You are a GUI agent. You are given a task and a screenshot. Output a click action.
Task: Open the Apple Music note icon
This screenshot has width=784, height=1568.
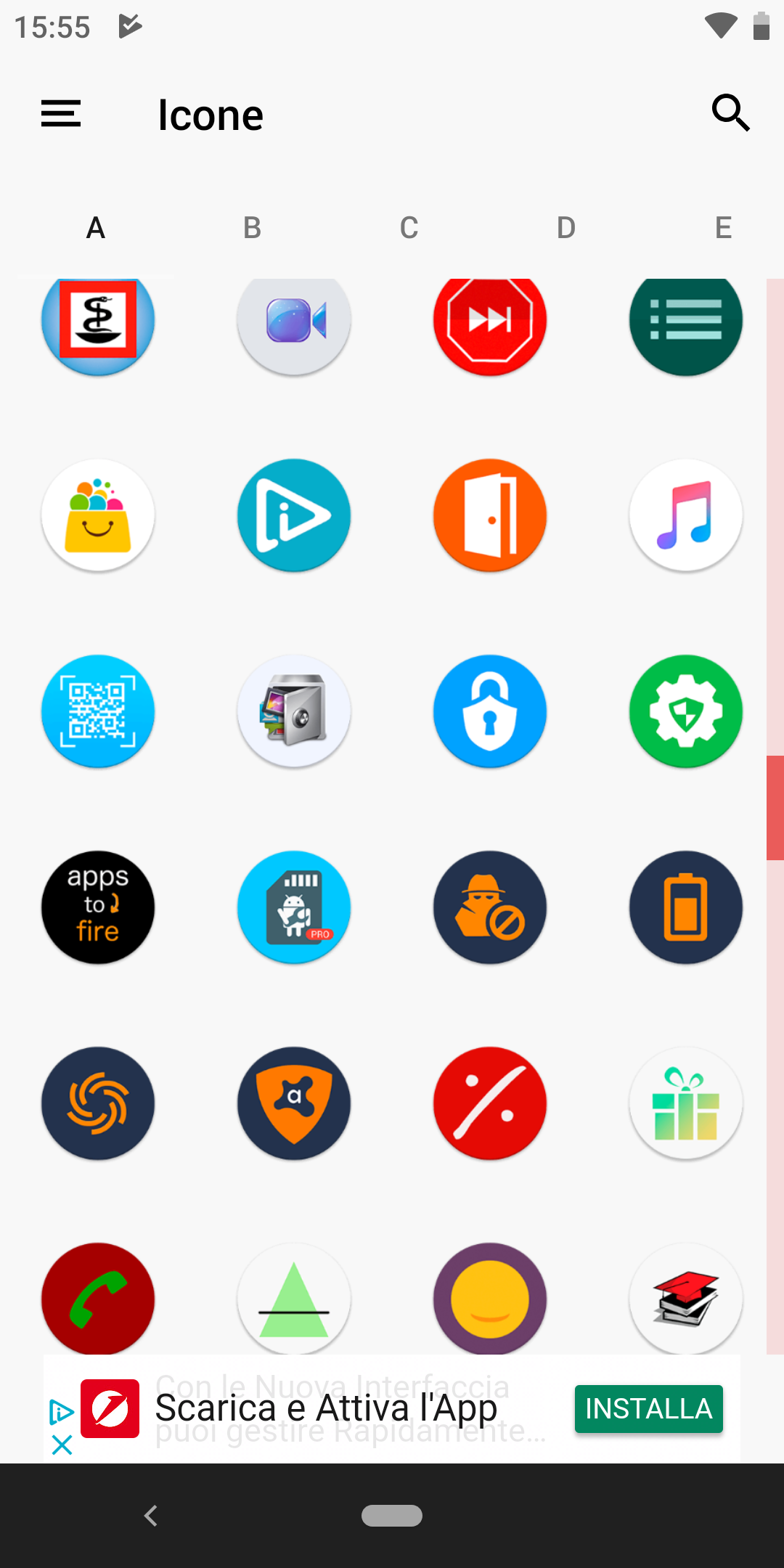click(x=685, y=515)
